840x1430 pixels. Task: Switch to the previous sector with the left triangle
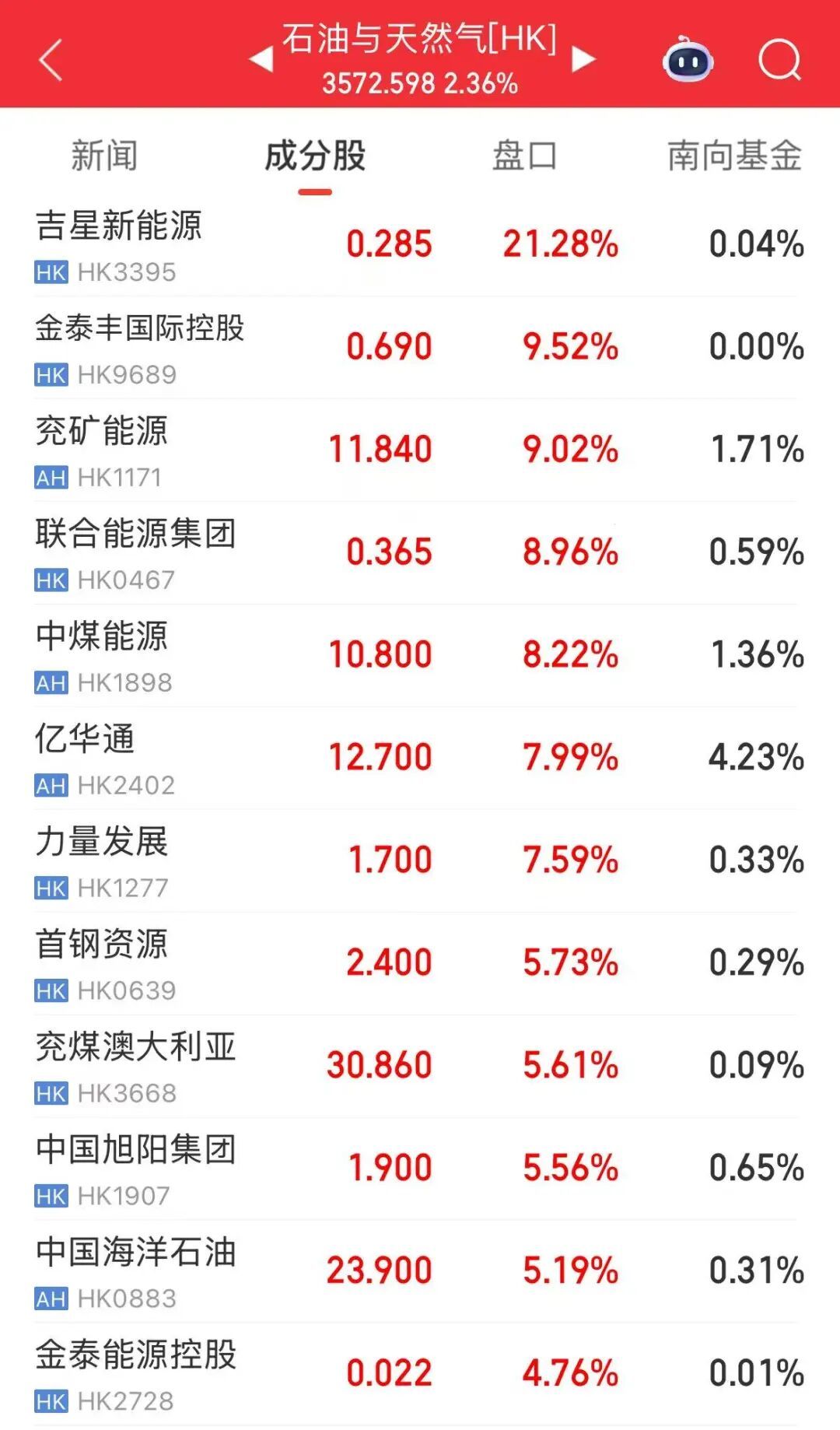pos(261,58)
